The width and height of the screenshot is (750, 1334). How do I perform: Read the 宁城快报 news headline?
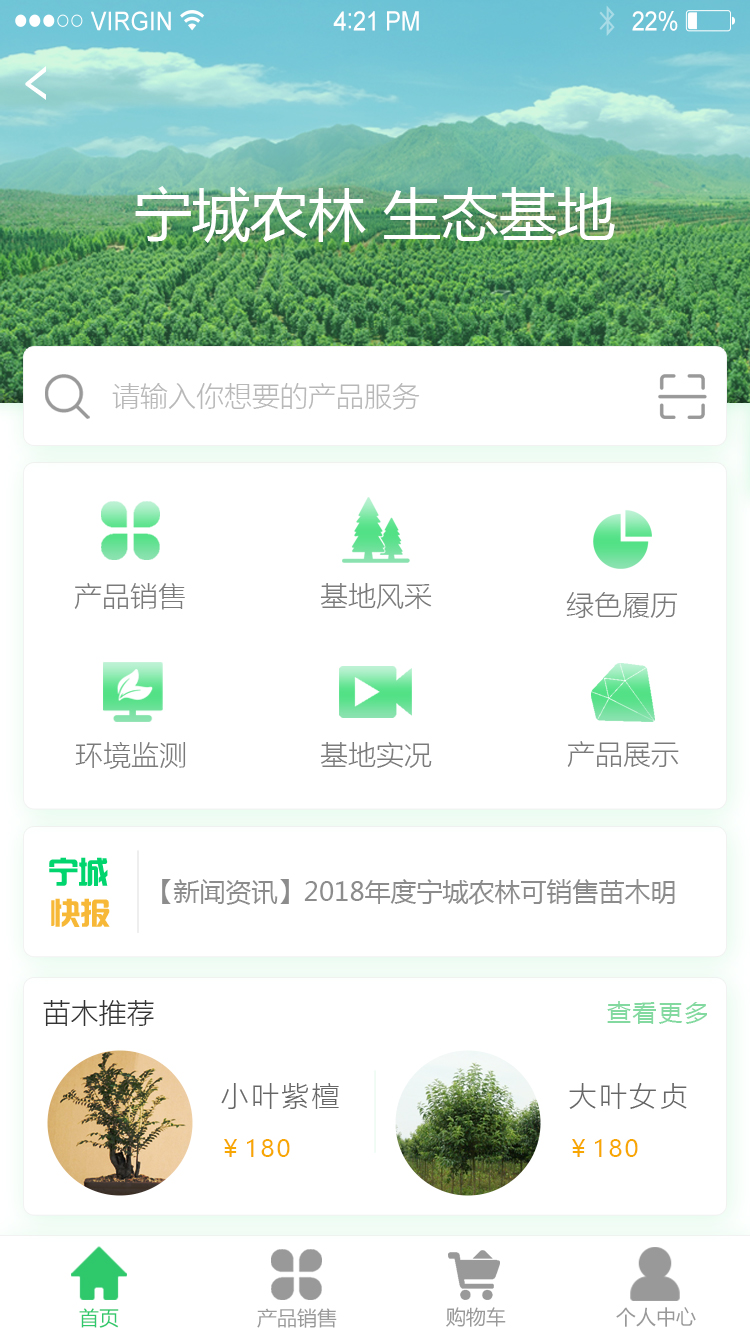415,892
